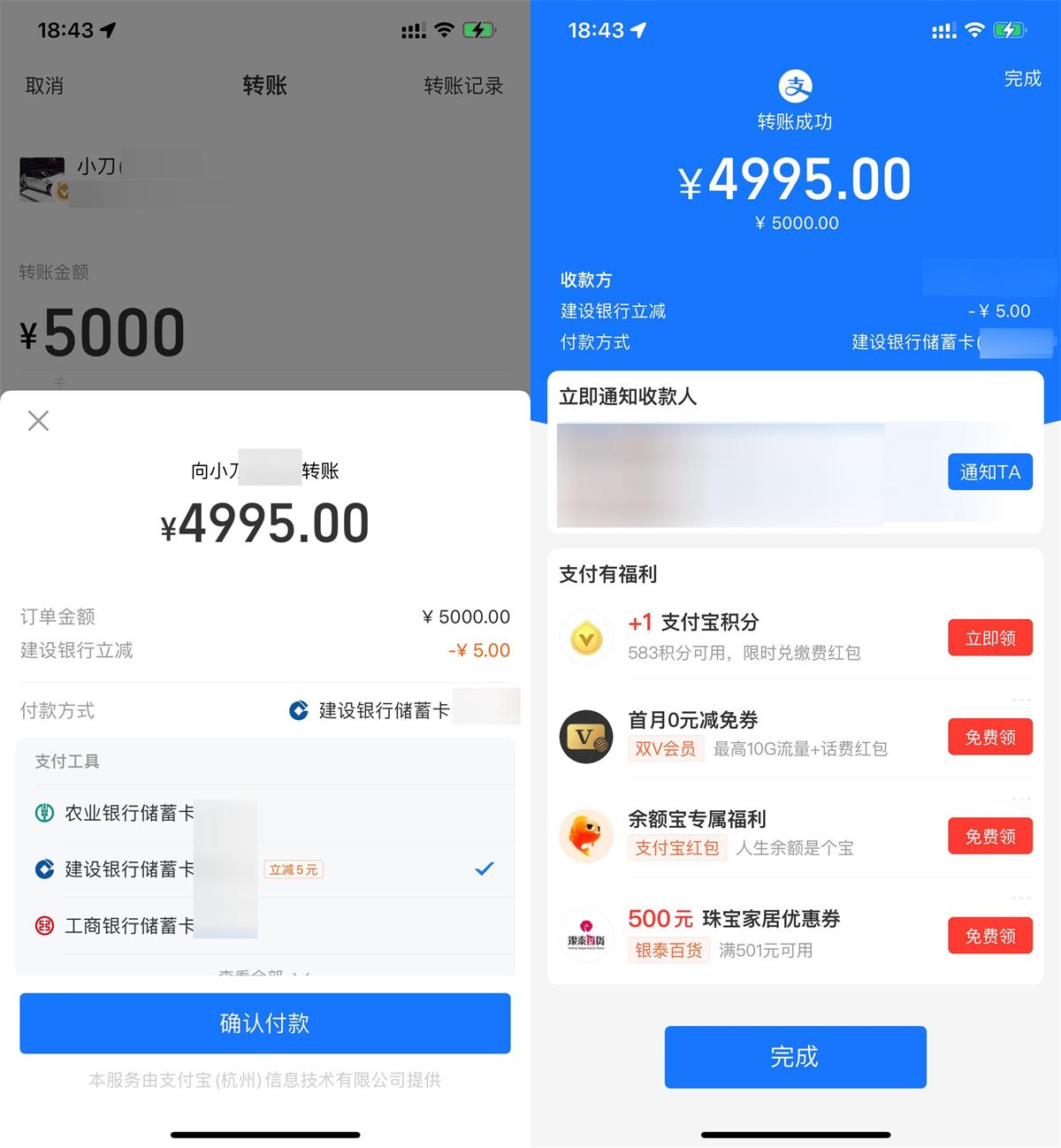Open the 付款方式 payment method row

click(265, 710)
